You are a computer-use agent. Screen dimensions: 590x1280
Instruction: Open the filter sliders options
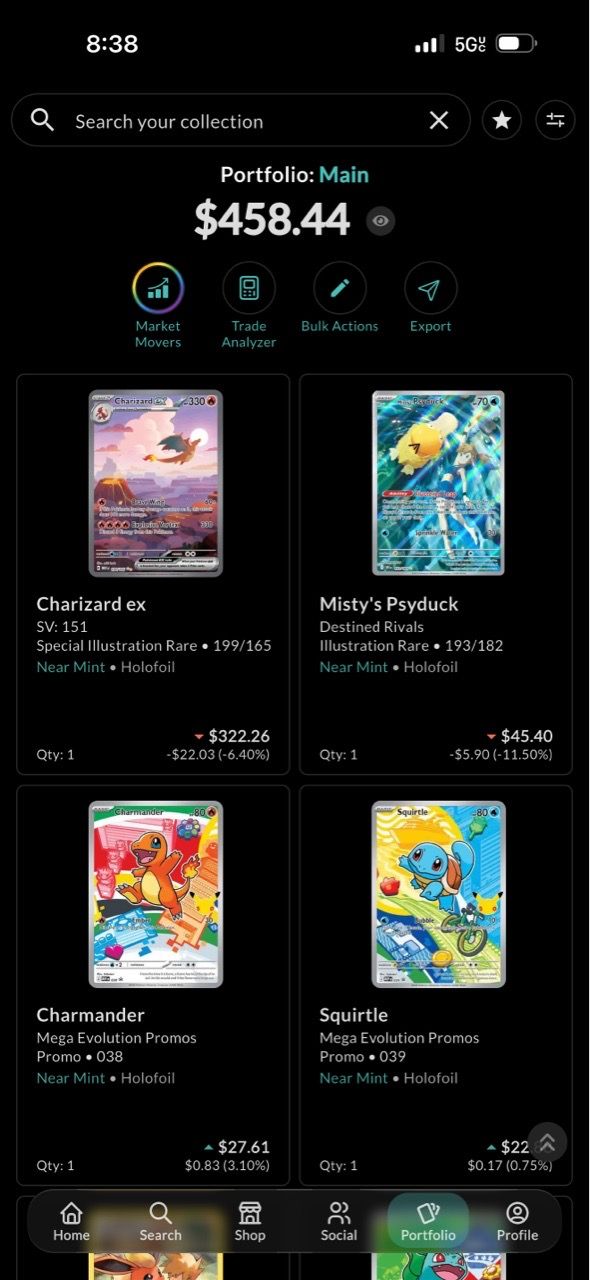555,121
